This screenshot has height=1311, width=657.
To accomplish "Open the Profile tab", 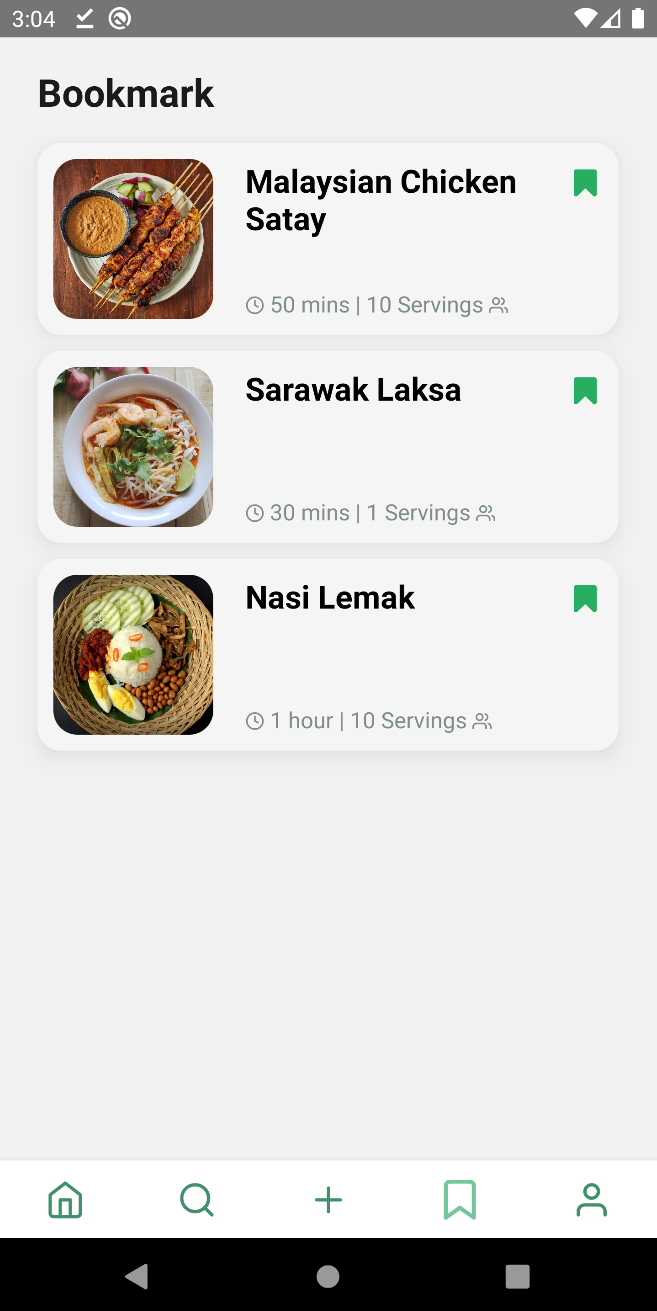I will [591, 1199].
